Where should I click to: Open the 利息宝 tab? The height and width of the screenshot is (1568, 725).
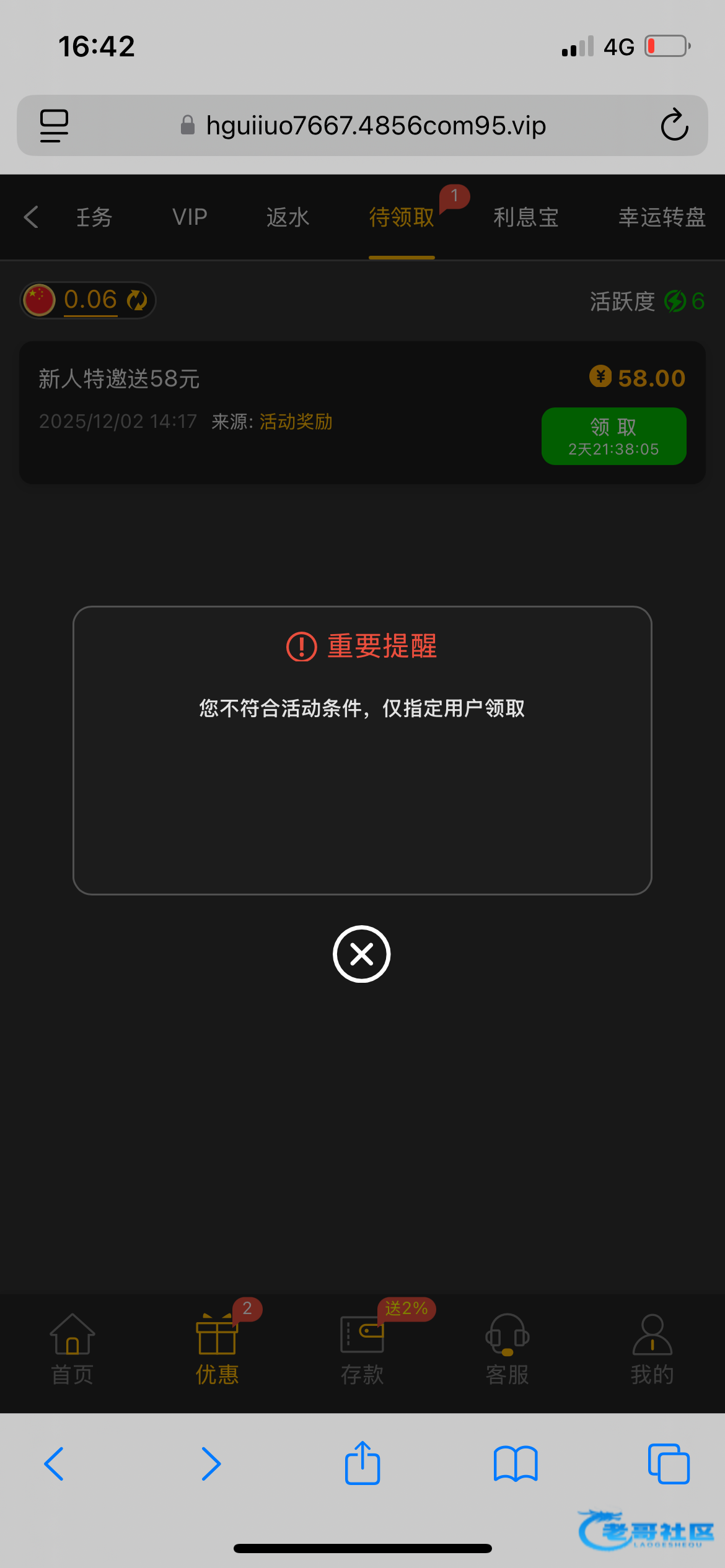pos(526,217)
